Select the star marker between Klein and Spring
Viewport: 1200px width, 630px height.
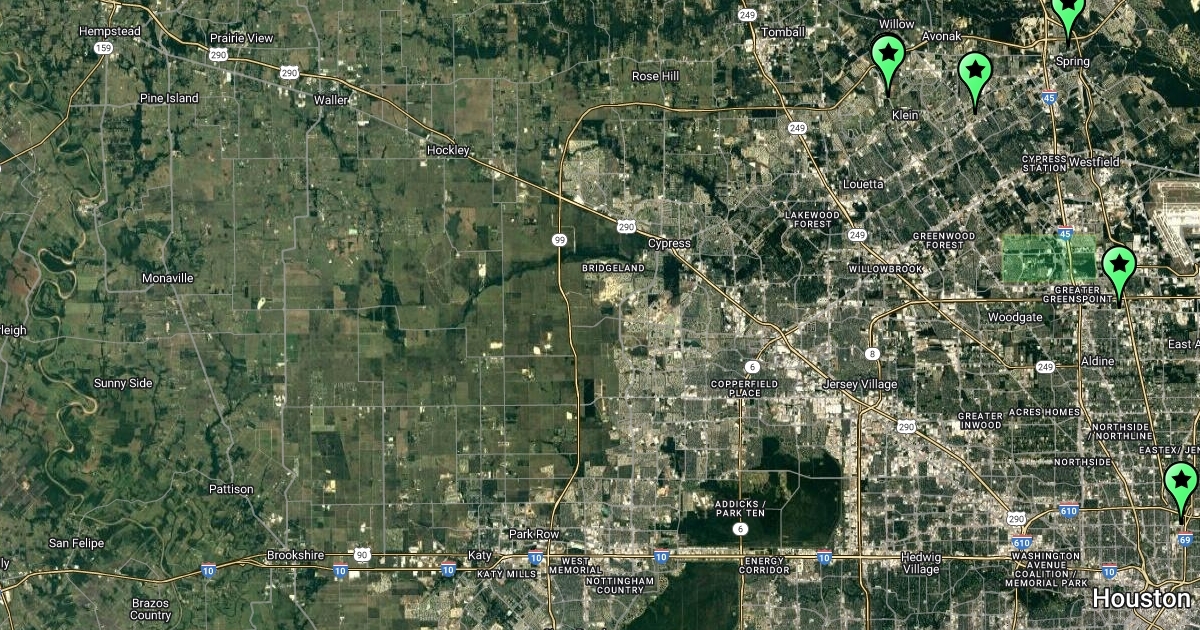[x=974, y=72]
